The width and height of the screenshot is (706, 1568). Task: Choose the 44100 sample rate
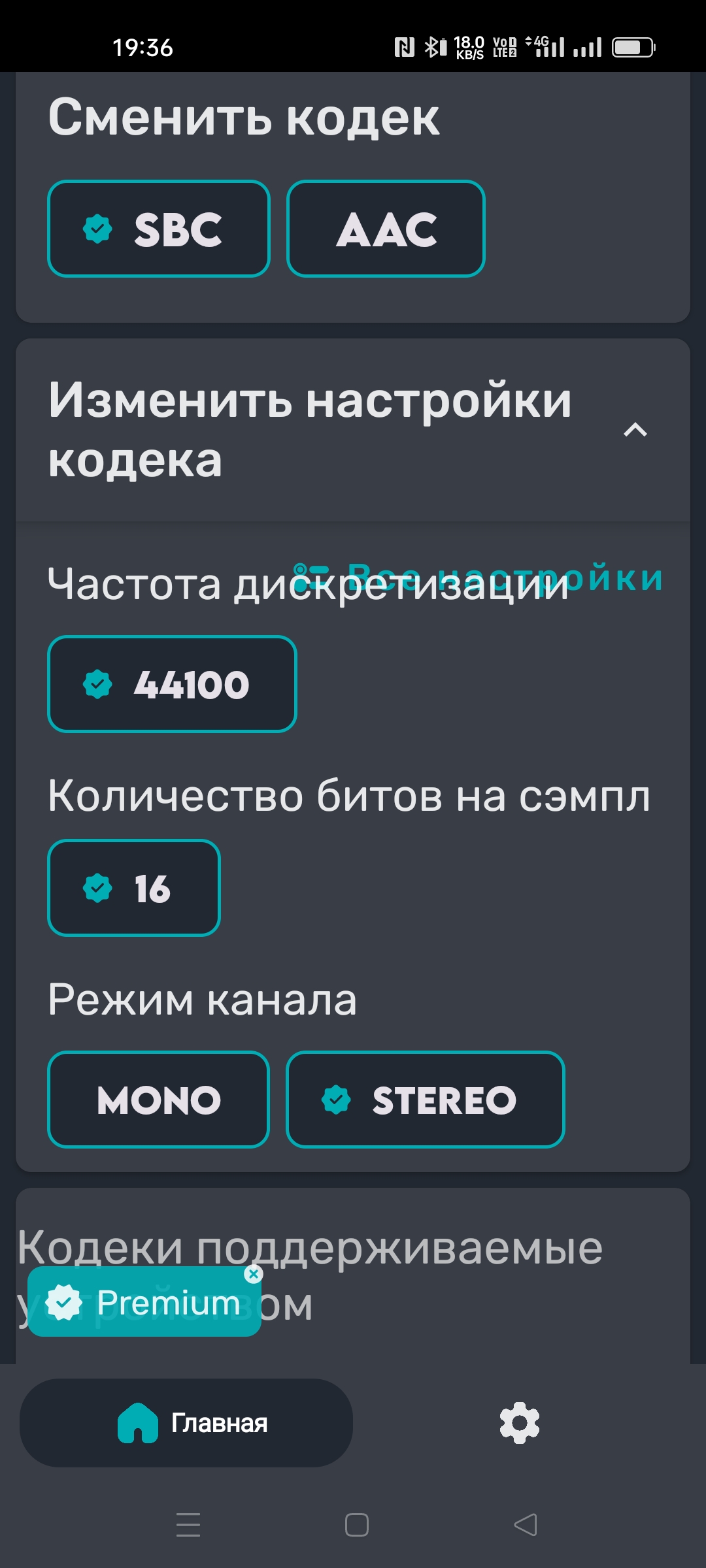pyautogui.click(x=172, y=684)
